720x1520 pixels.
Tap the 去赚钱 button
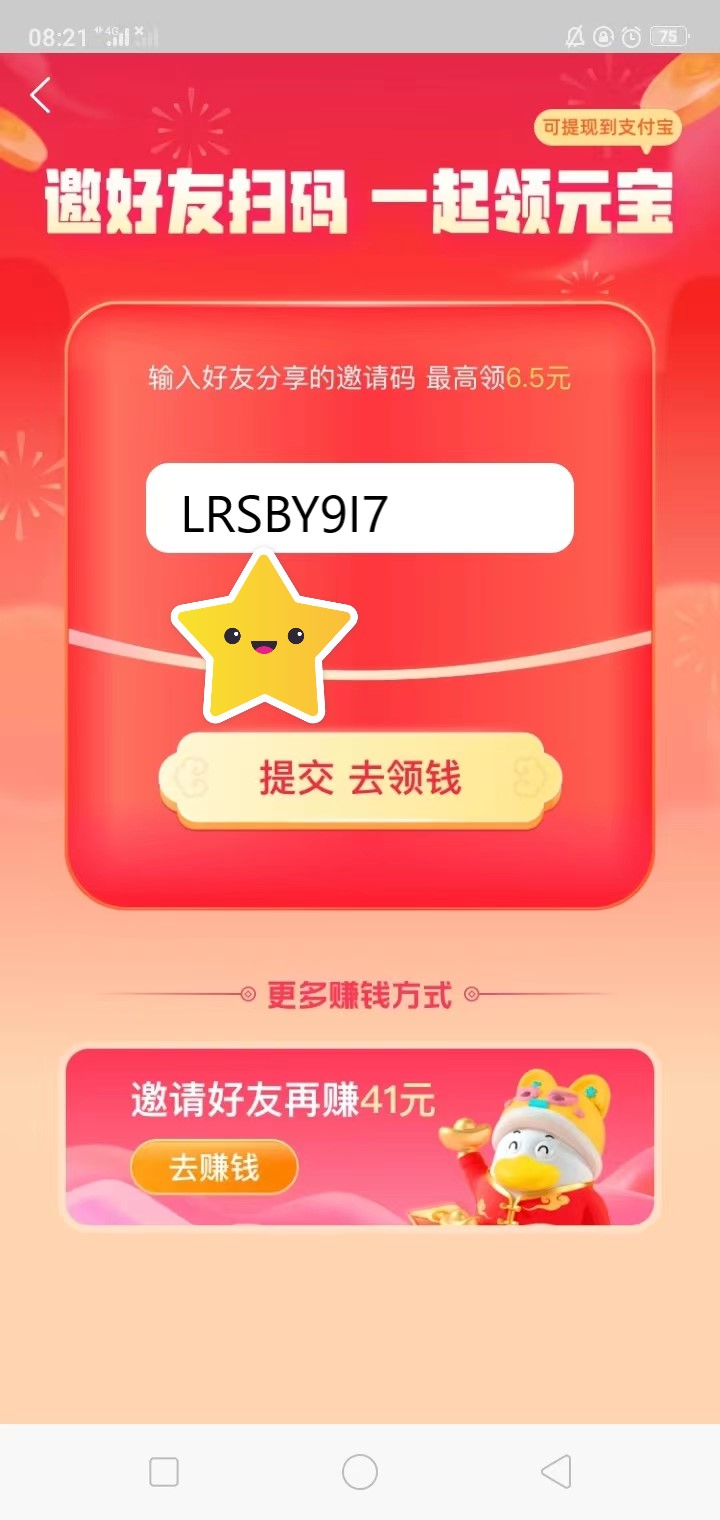214,1167
